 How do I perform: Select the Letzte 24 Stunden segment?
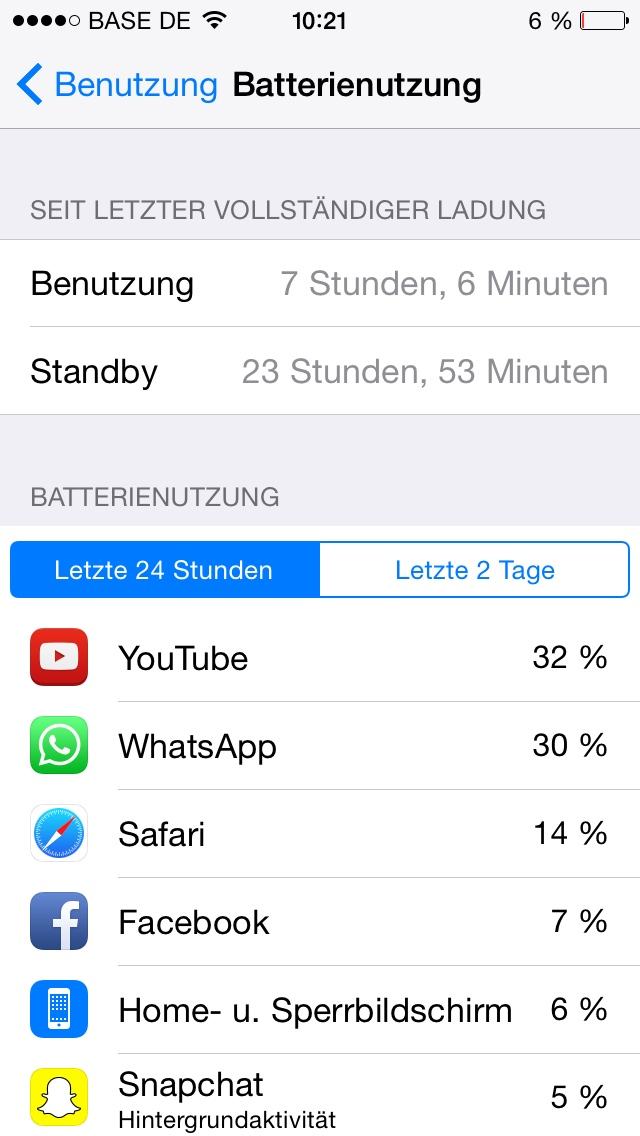click(x=165, y=569)
